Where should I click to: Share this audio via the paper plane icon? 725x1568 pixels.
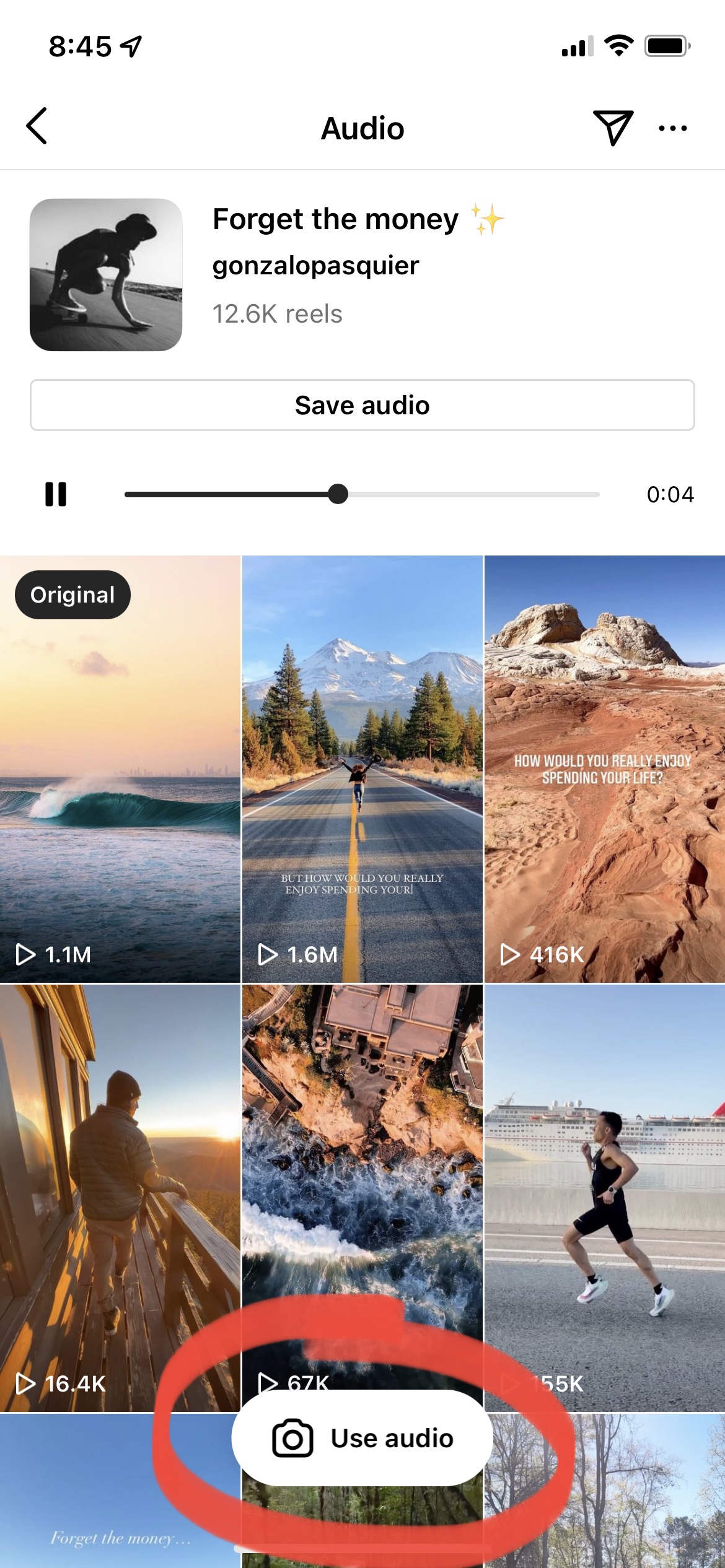pyautogui.click(x=612, y=128)
